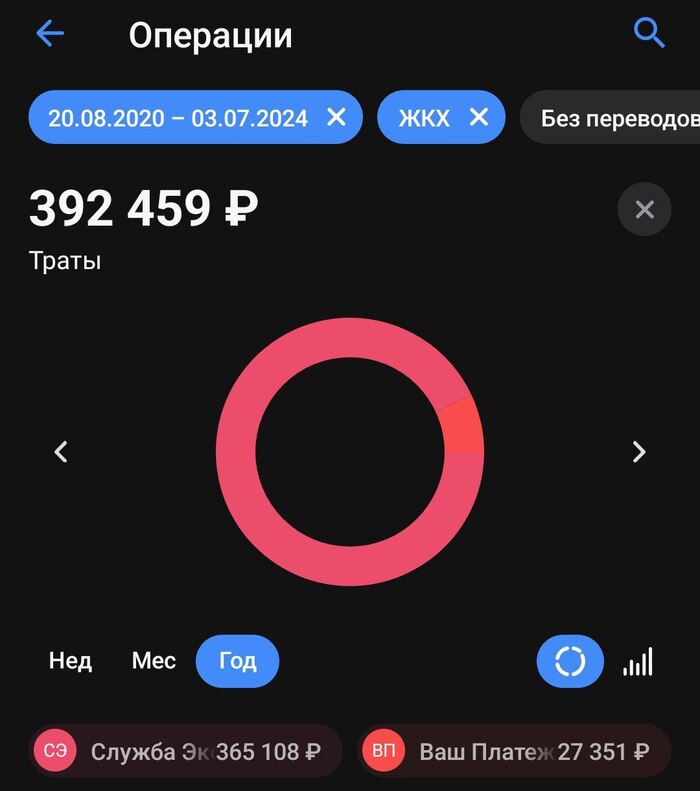Dismiss the spending summary with the X
This screenshot has width=700, height=791.
tap(644, 210)
